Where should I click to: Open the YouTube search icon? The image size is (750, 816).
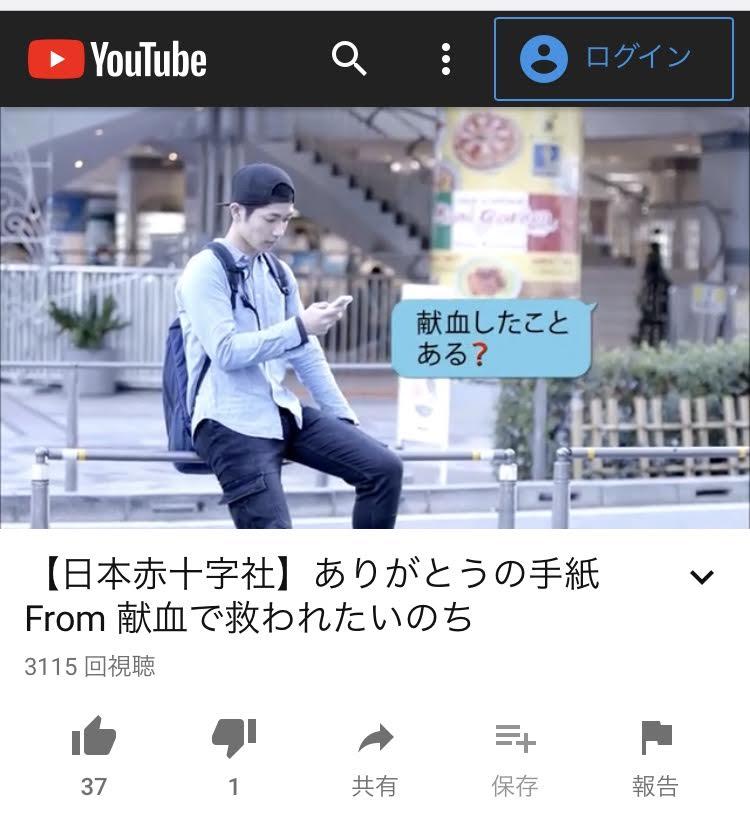(x=349, y=59)
